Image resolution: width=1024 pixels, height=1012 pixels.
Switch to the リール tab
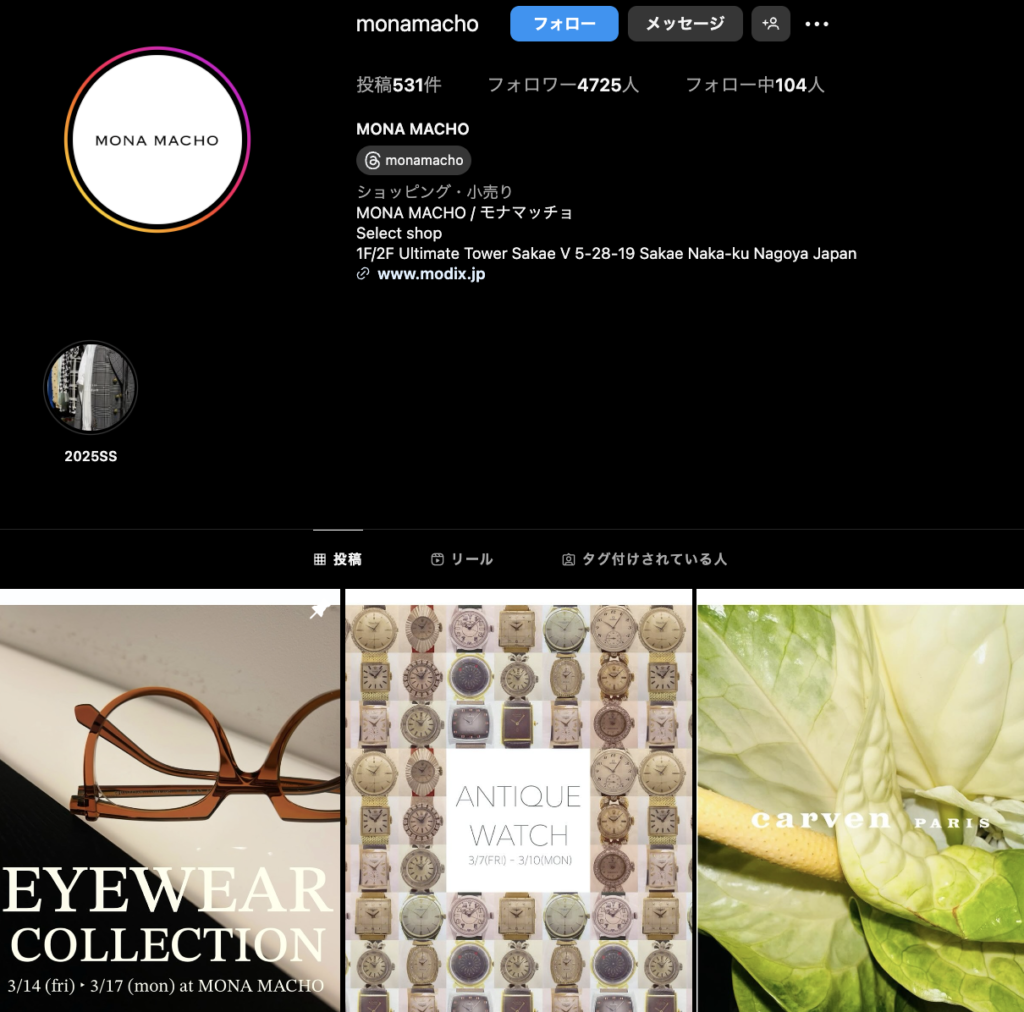pyautogui.click(x=462, y=560)
